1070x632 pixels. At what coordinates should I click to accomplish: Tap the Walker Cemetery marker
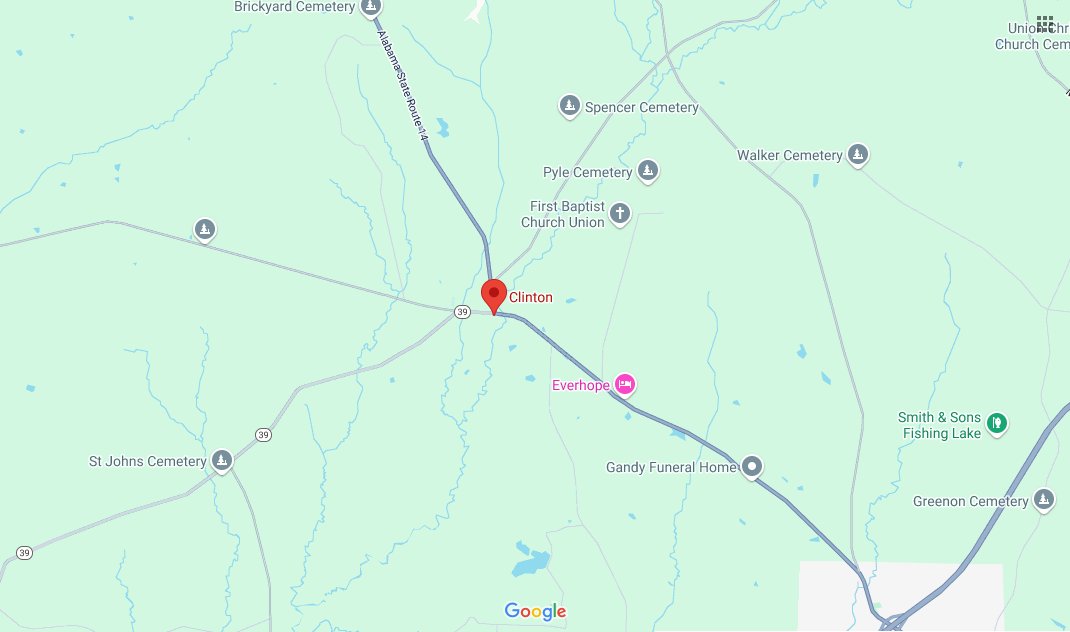click(x=857, y=155)
